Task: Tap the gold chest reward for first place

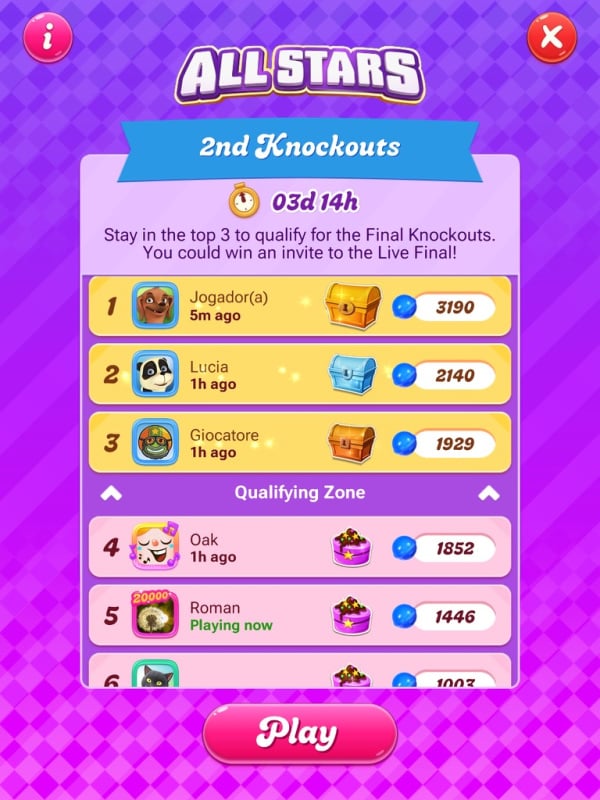Action: coord(354,306)
